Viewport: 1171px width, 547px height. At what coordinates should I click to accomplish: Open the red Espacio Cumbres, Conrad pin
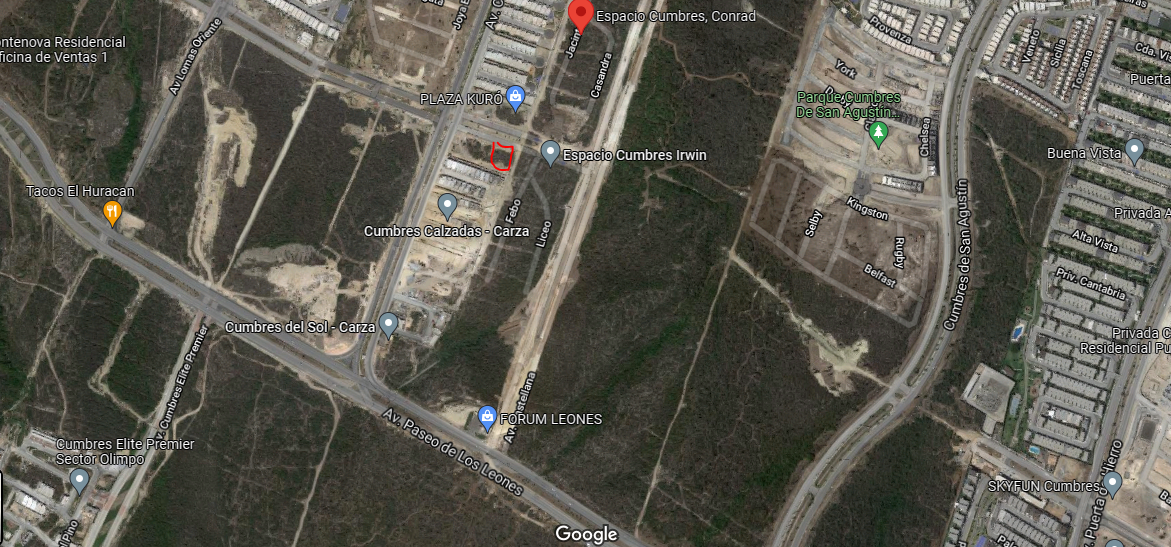coord(580,13)
